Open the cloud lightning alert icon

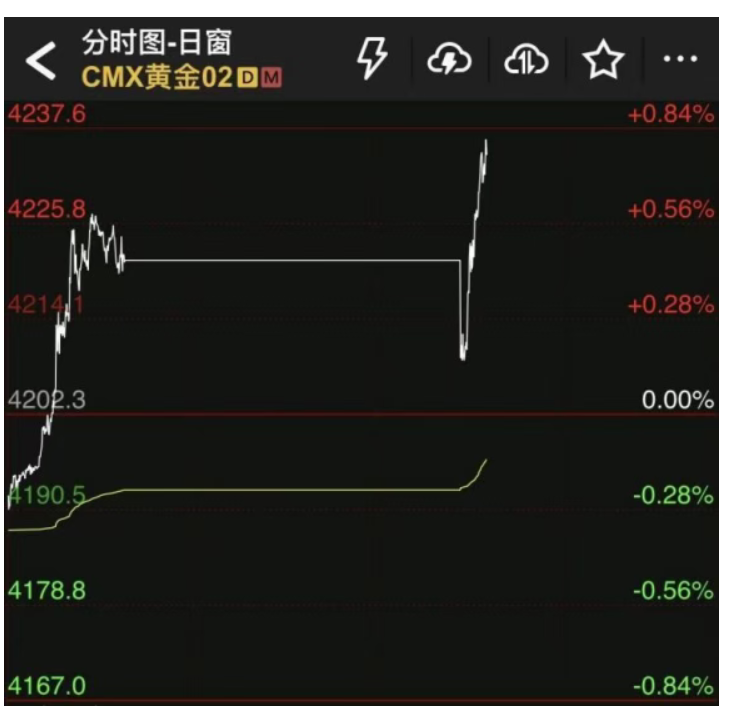click(449, 61)
